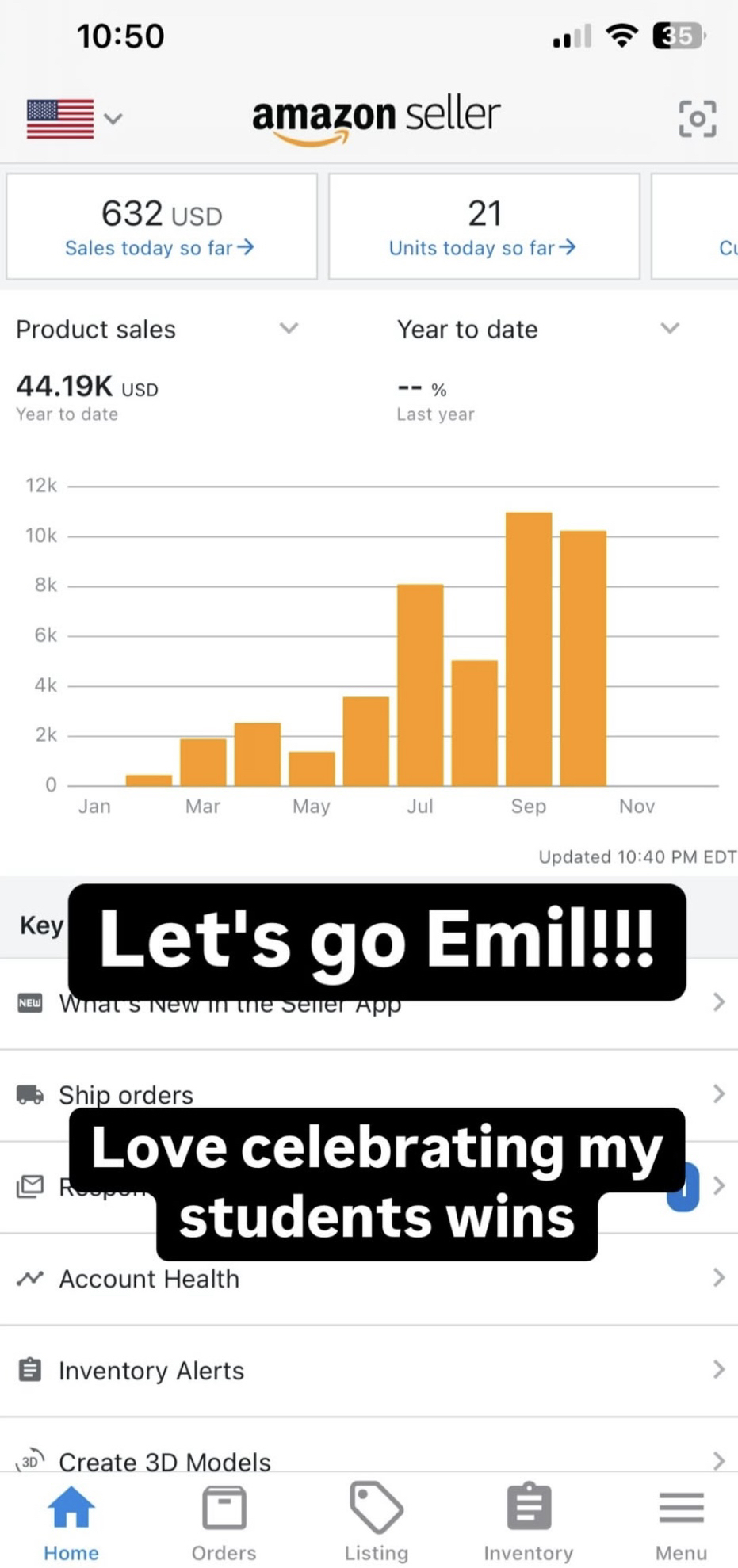The height and width of the screenshot is (1568, 738).
Task: Open Account Health
Action: [369, 1279]
